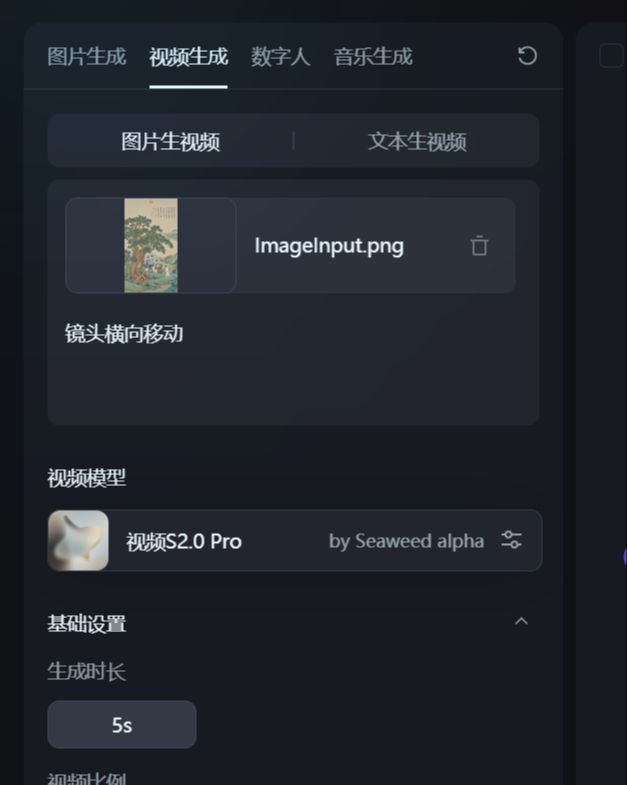Viewport: 627px width, 785px height.
Task: Delete the ImageInput.png upload
Action: 479,245
